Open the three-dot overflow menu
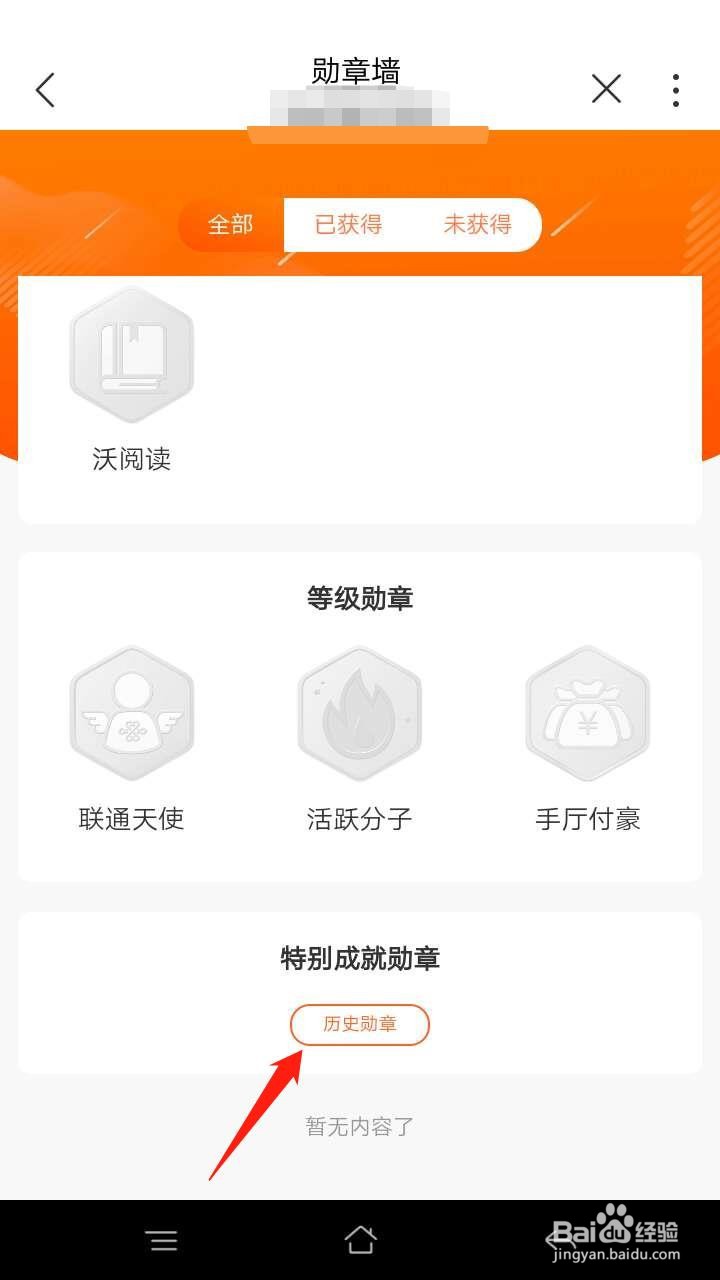The width and height of the screenshot is (720, 1280). [x=675, y=89]
